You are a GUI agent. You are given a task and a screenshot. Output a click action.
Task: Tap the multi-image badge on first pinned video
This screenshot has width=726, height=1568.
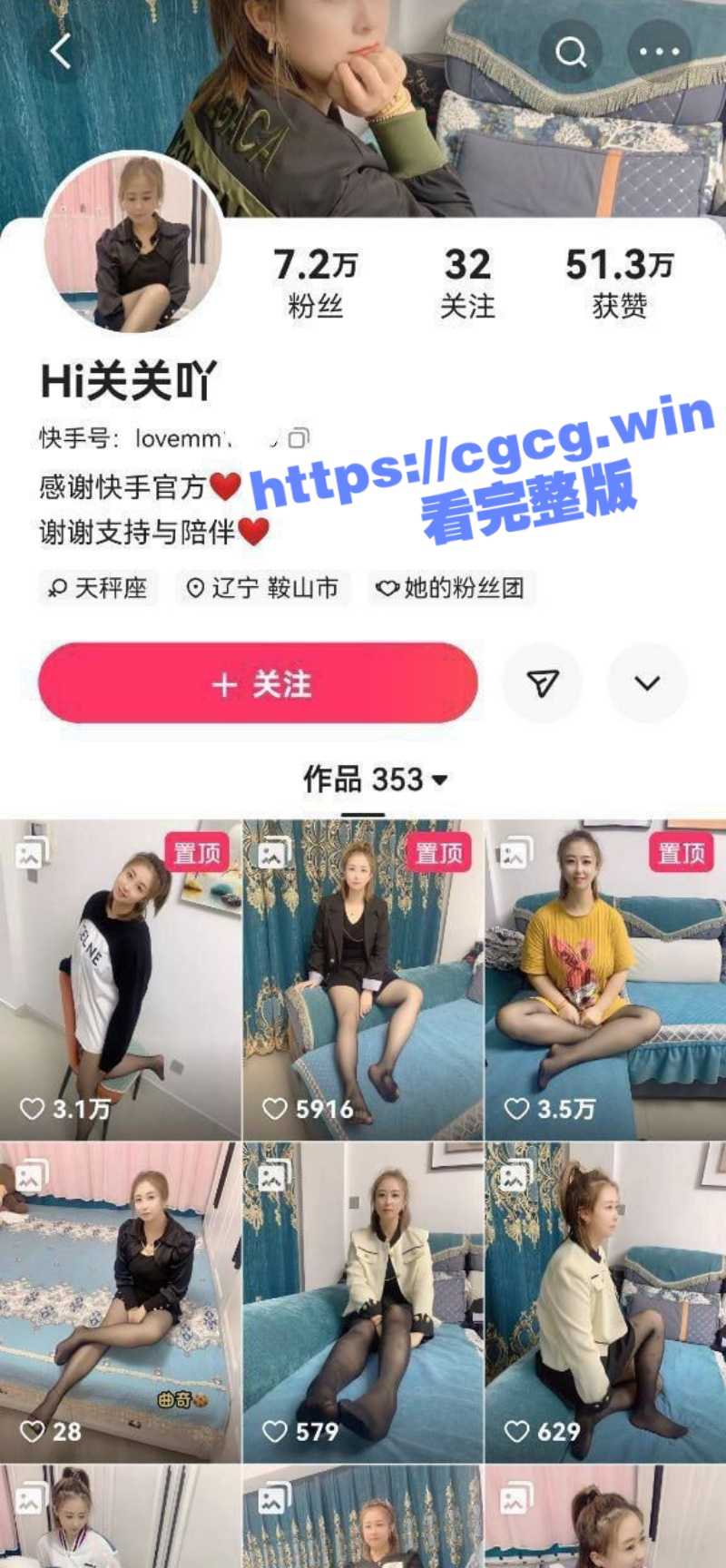31,853
